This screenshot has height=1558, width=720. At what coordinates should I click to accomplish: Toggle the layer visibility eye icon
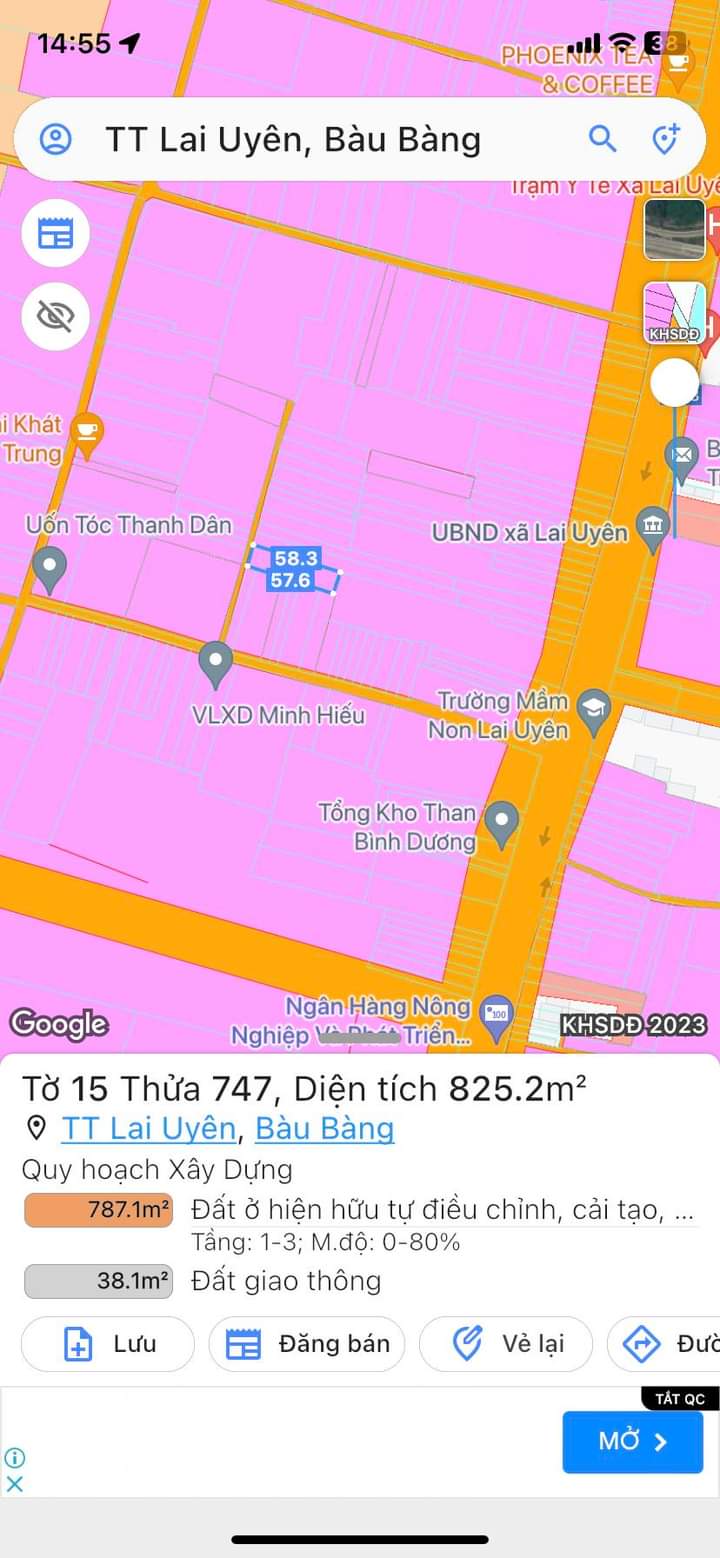click(56, 317)
